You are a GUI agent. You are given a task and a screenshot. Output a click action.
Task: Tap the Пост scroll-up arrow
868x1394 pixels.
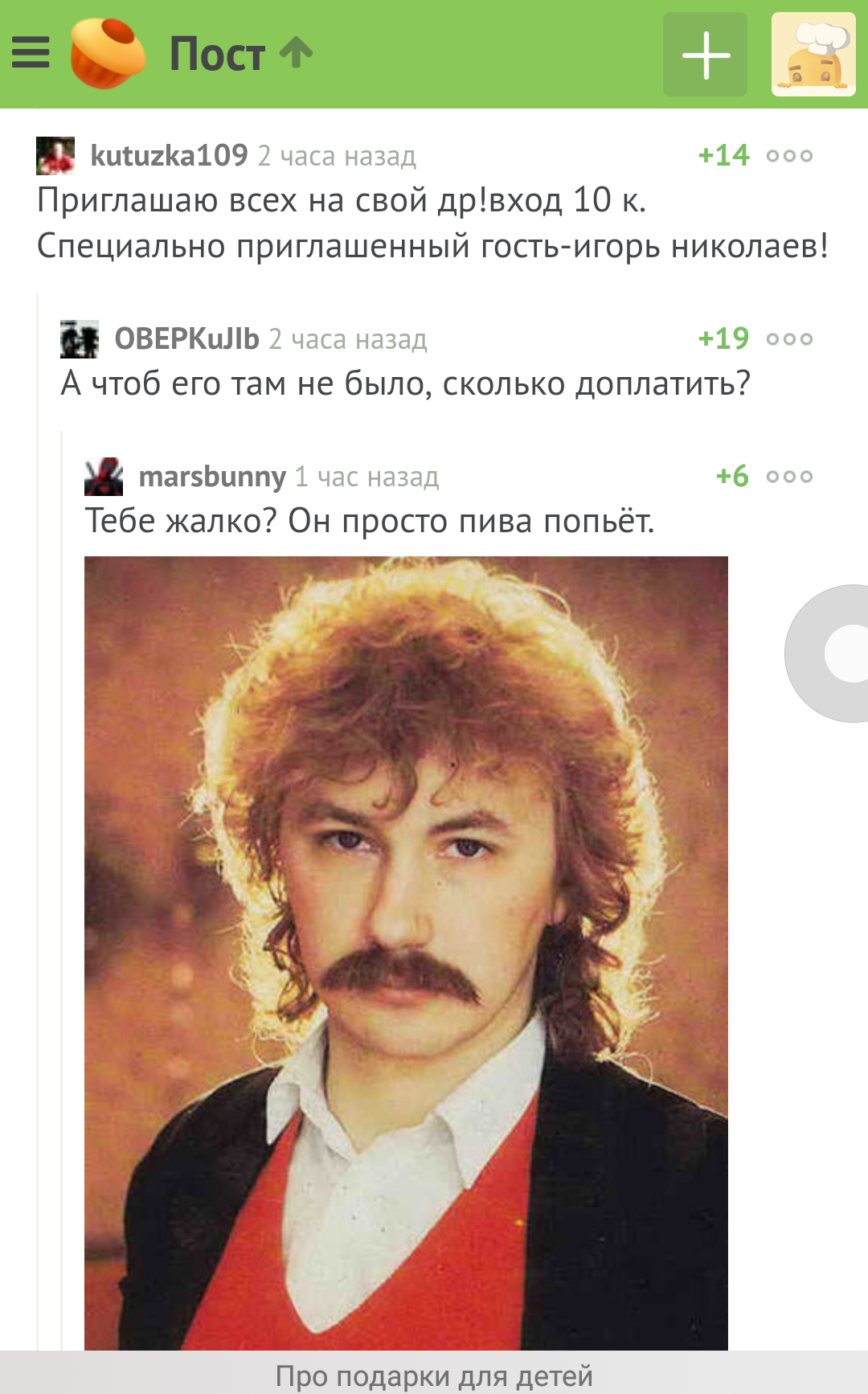pyautogui.click(x=296, y=53)
